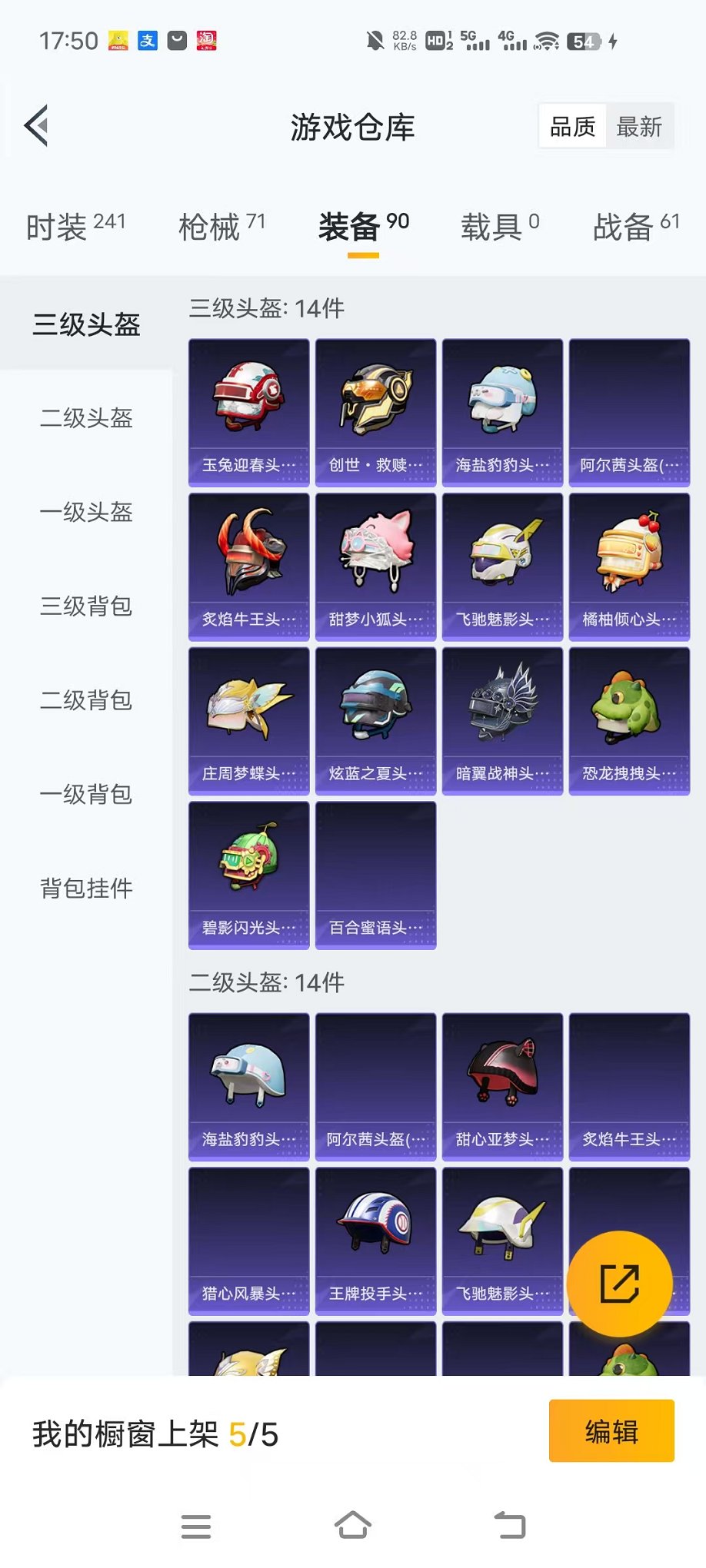Open the home icon in bottom navigation

click(x=353, y=1526)
